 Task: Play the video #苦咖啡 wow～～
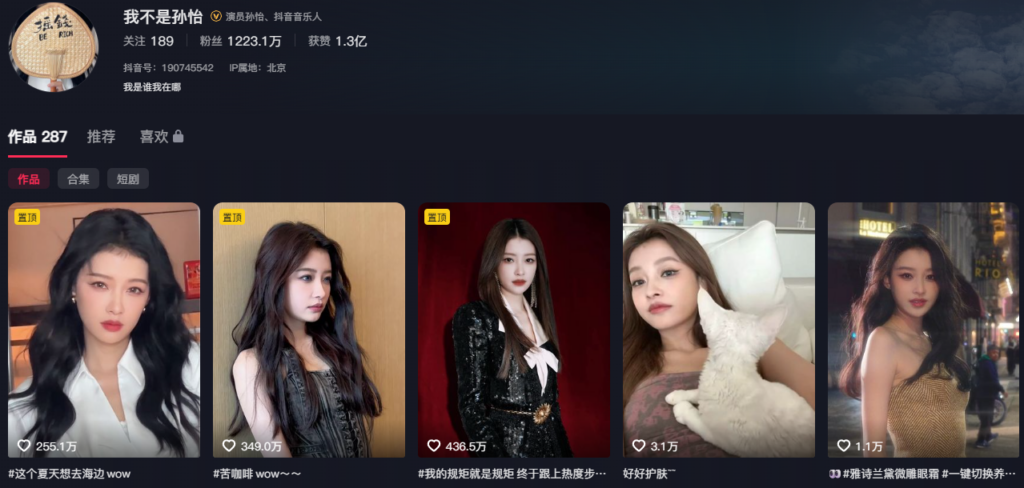tap(309, 330)
